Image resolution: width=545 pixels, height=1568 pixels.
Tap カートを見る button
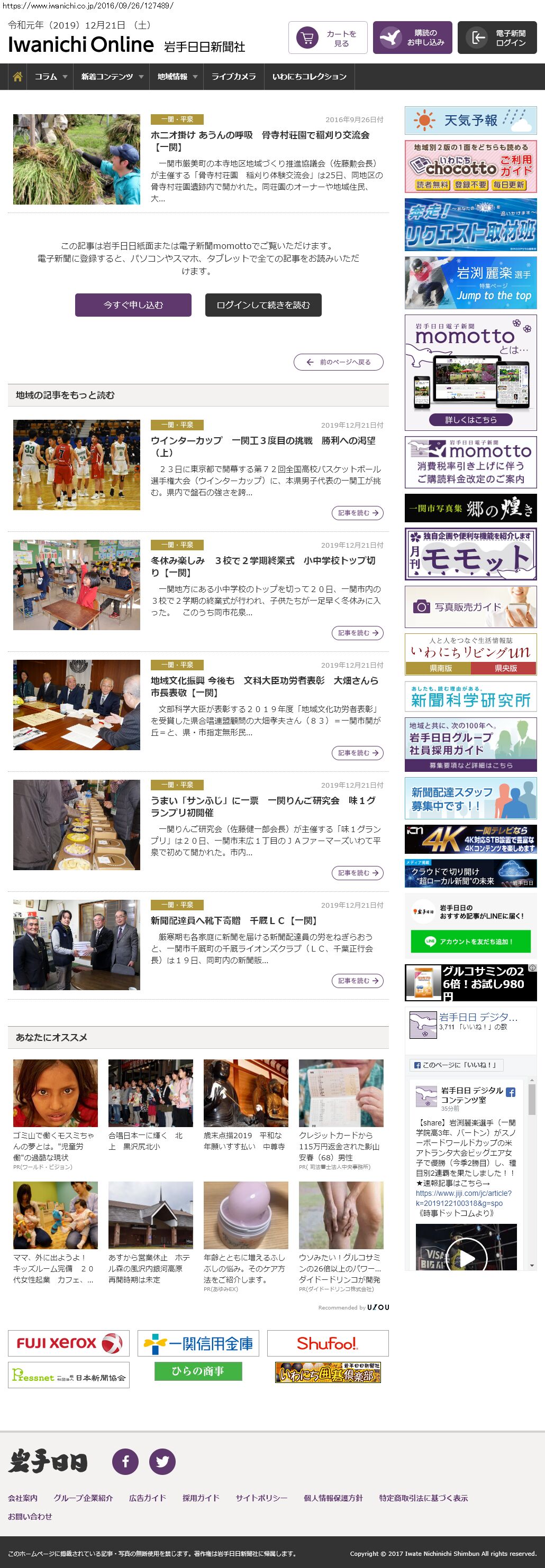pos(326,38)
